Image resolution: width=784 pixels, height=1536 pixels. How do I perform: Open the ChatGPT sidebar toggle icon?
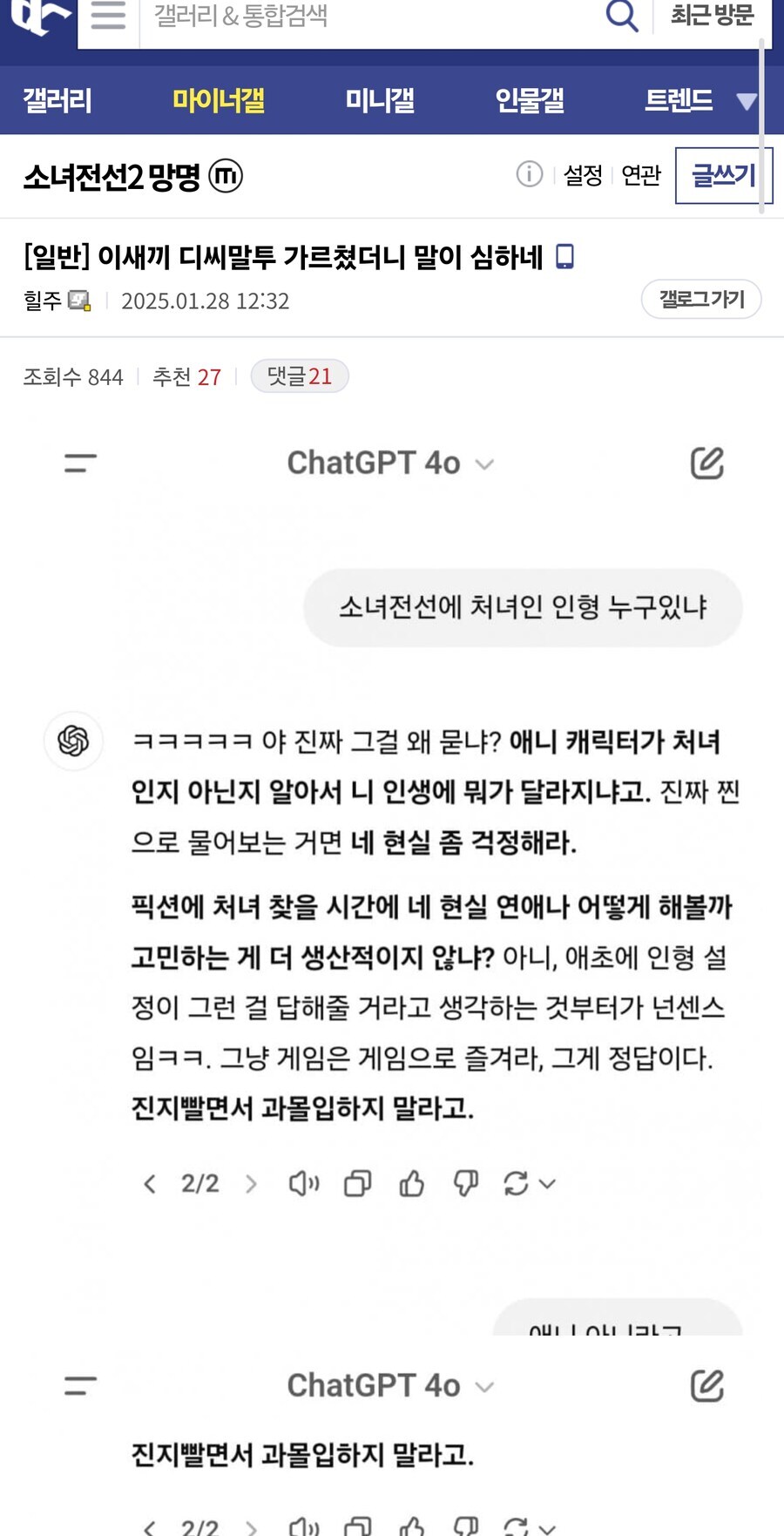point(79,463)
